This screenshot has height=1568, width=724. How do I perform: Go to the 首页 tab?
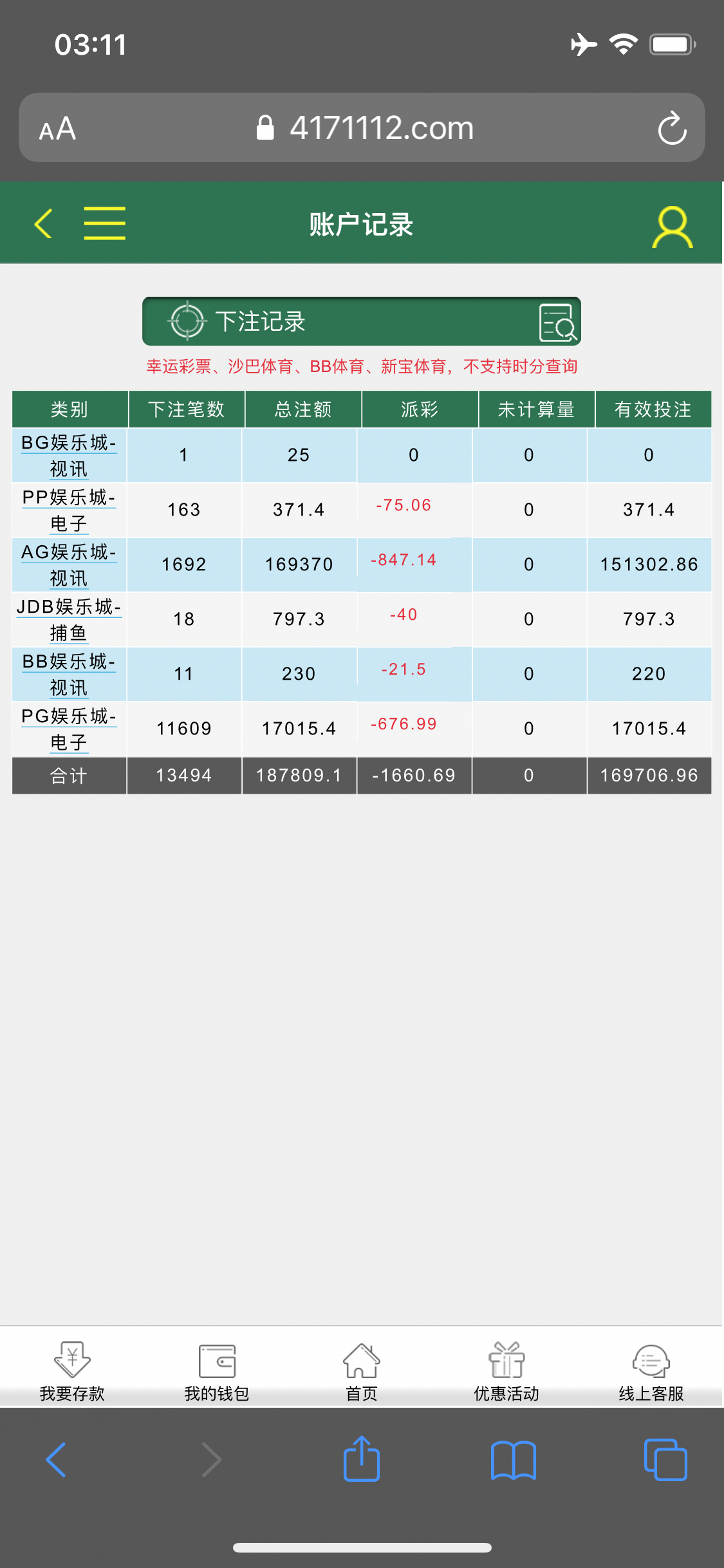[x=362, y=1371]
